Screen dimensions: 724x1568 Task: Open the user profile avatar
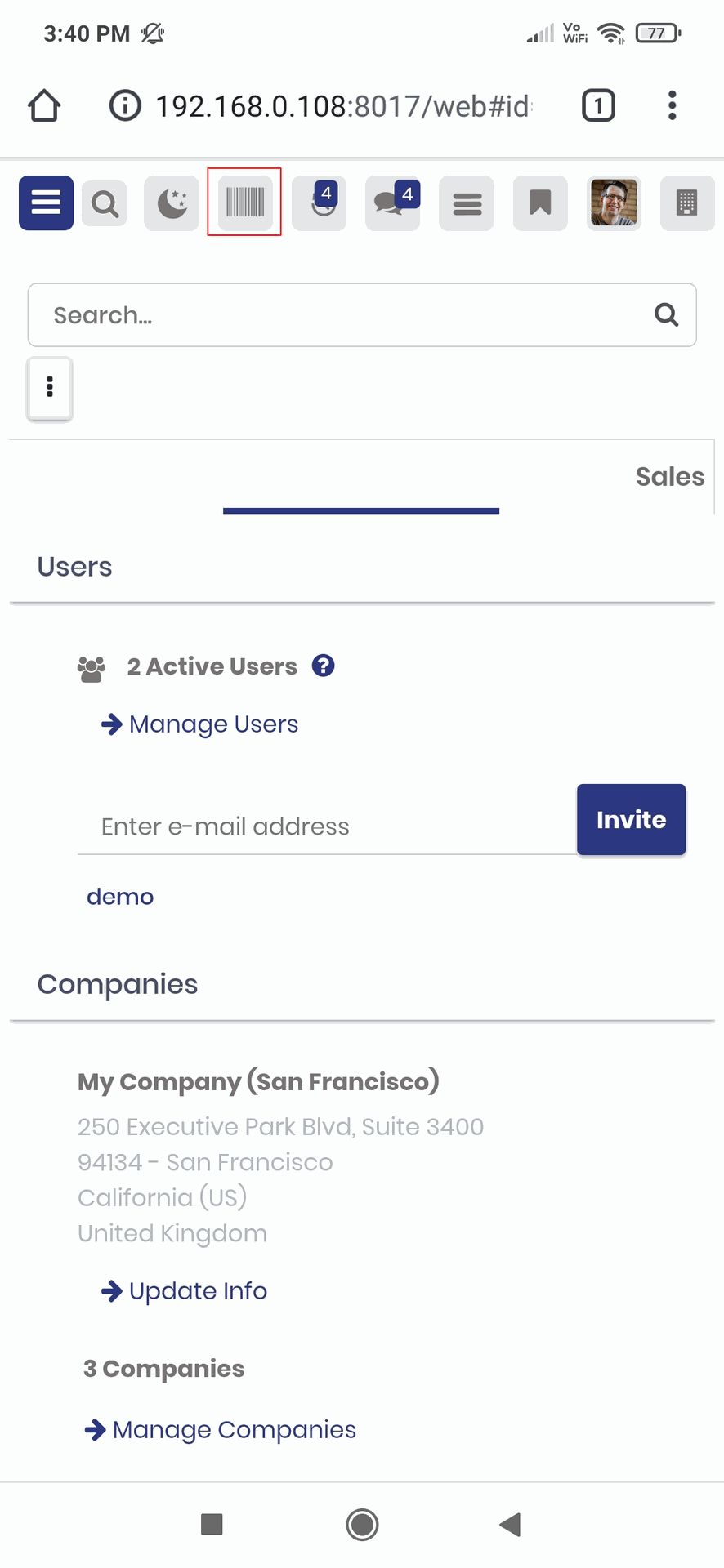(614, 203)
